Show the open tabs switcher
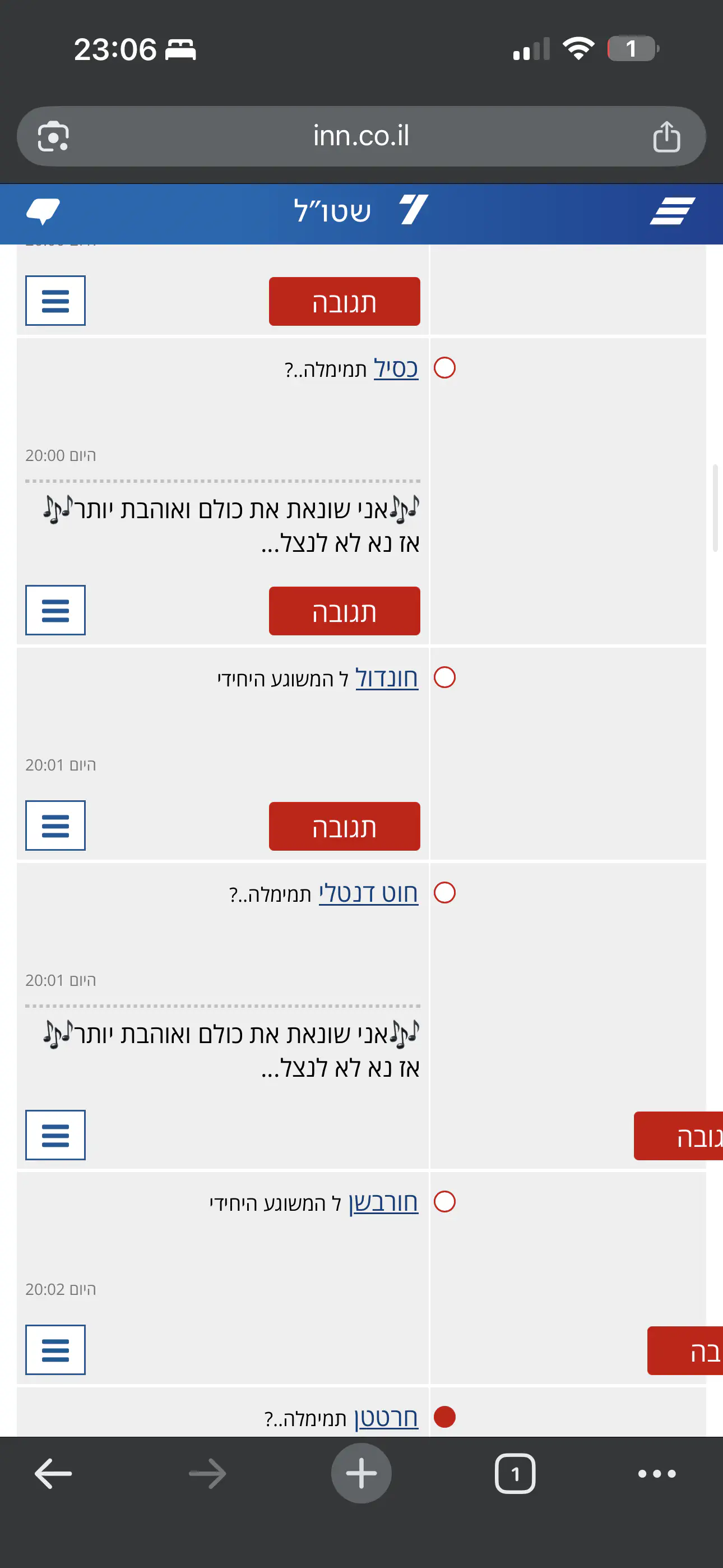 (515, 1474)
